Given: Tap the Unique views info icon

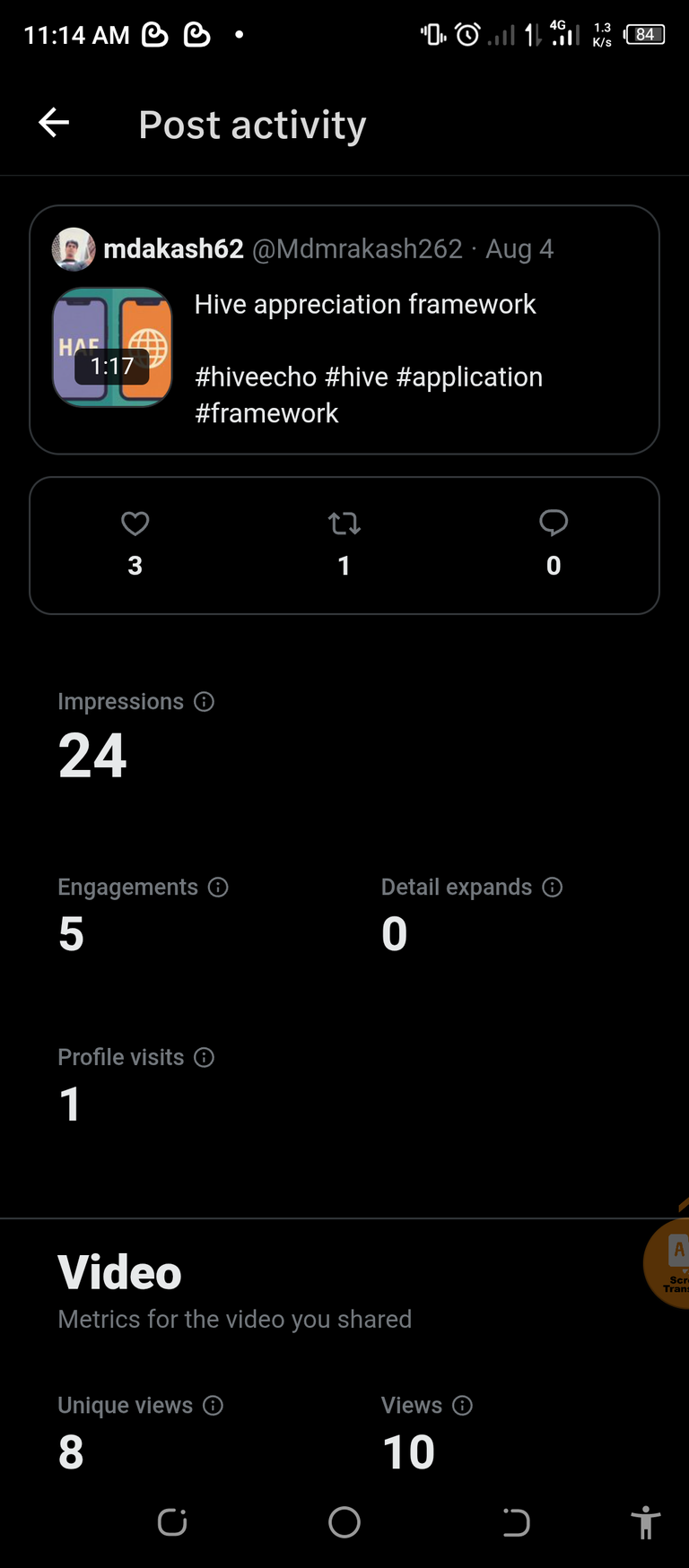Looking at the screenshot, I should (x=213, y=1406).
